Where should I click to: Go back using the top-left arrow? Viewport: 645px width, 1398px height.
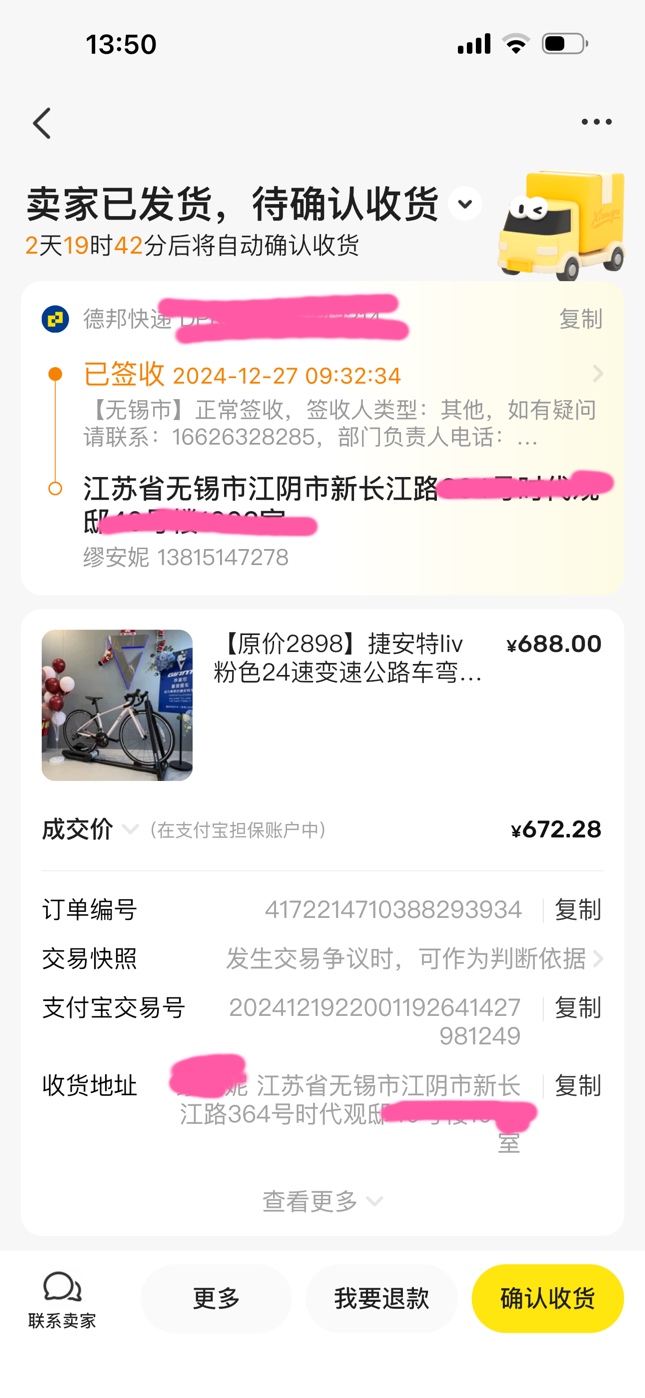click(x=42, y=123)
